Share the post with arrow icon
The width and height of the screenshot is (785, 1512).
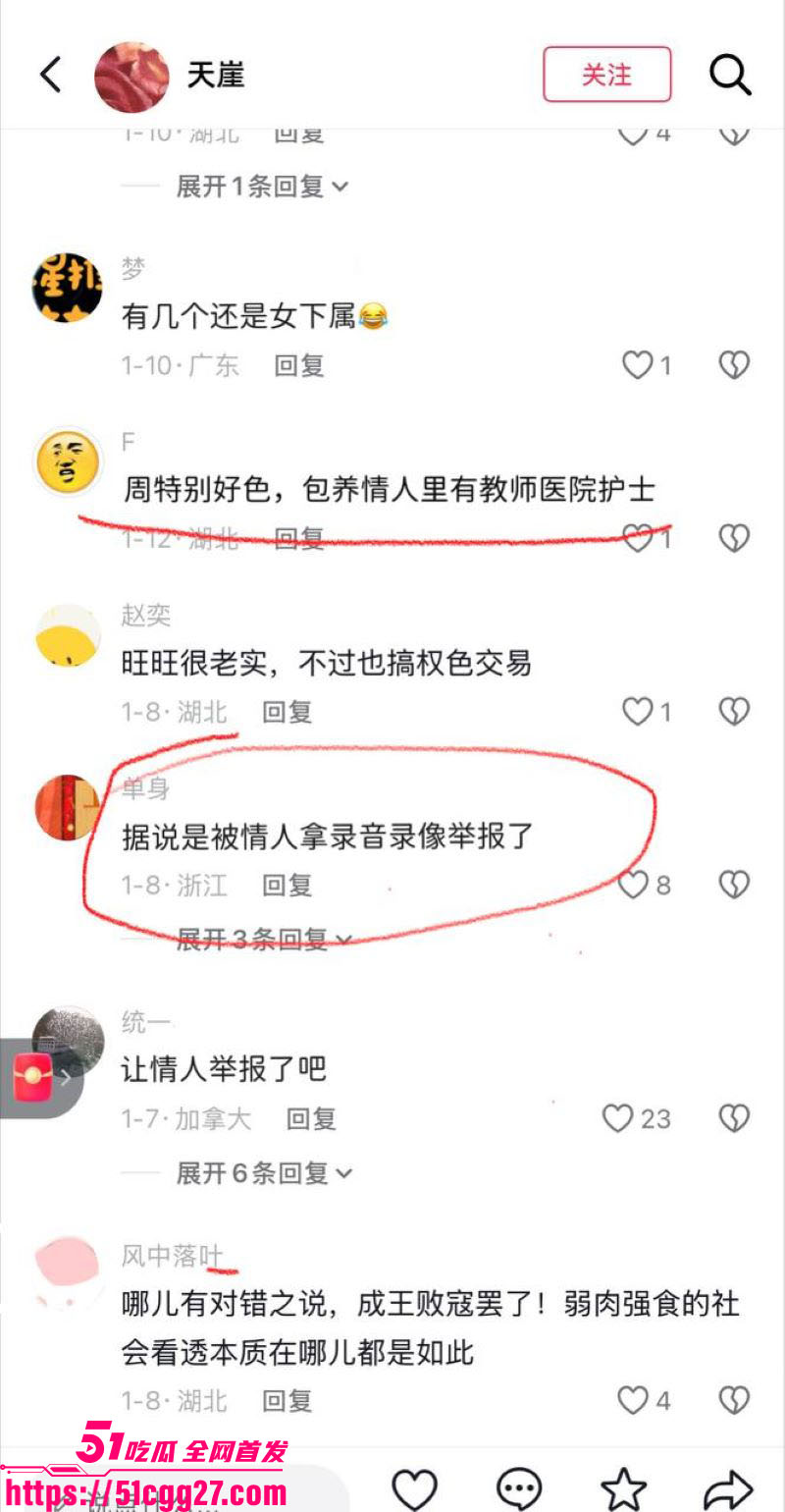click(x=728, y=1488)
